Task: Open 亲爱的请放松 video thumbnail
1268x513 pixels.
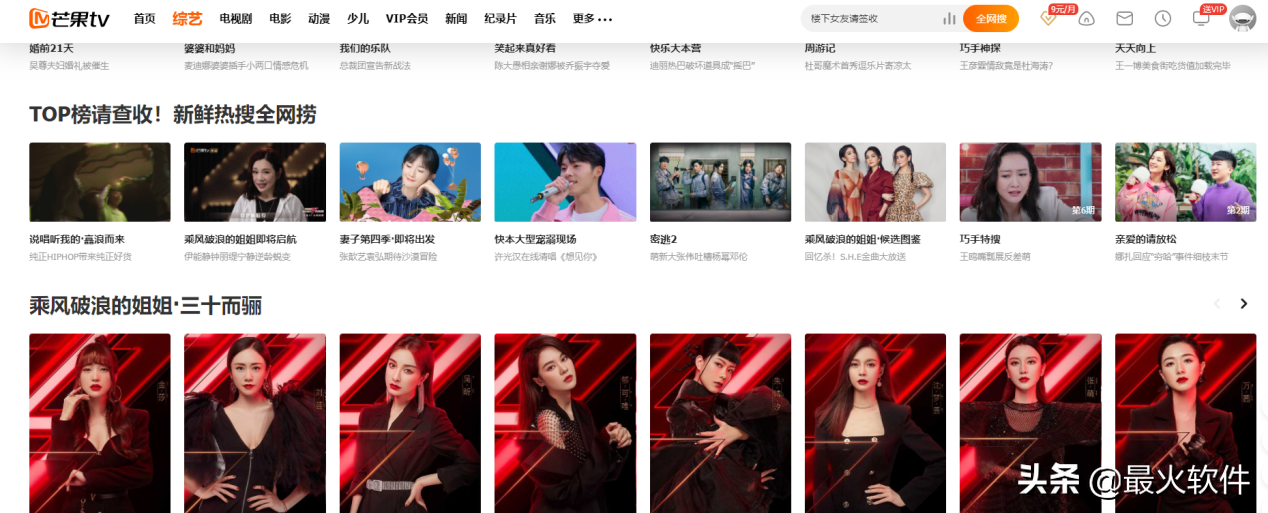Action: pos(1185,182)
